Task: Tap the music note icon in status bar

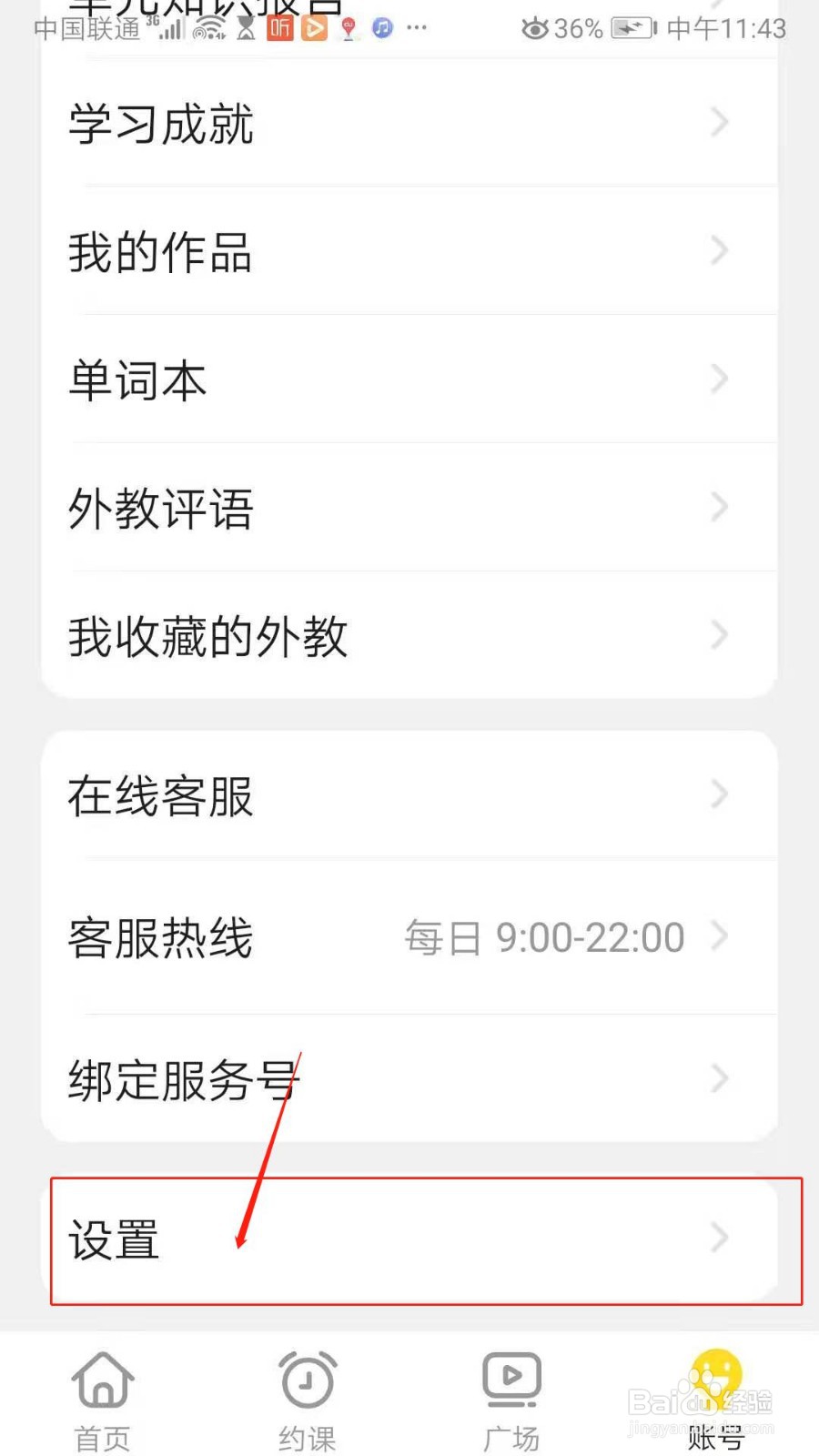Action: tap(382, 28)
